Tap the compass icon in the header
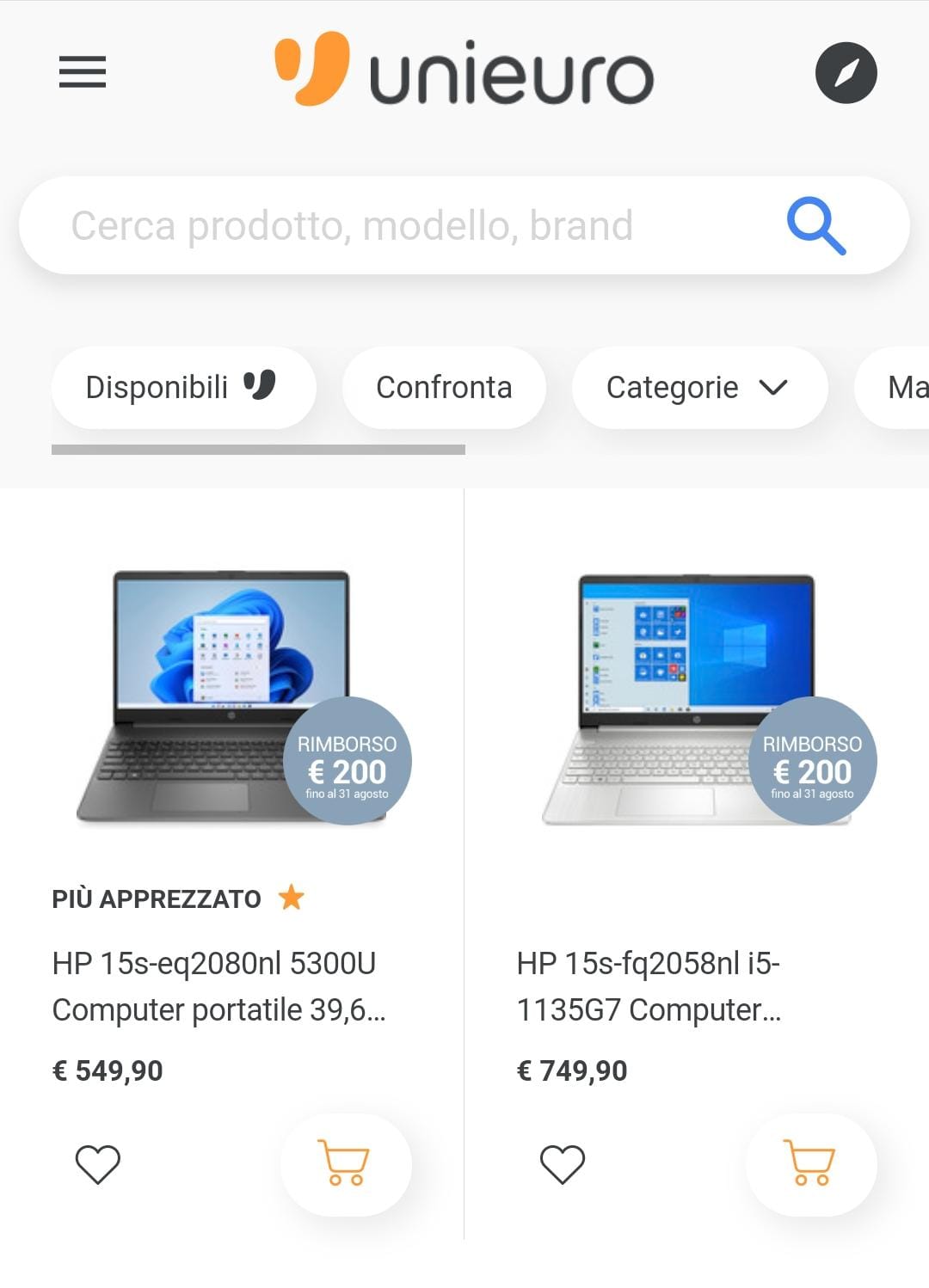Screen dimensions: 929x1288 point(846,73)
